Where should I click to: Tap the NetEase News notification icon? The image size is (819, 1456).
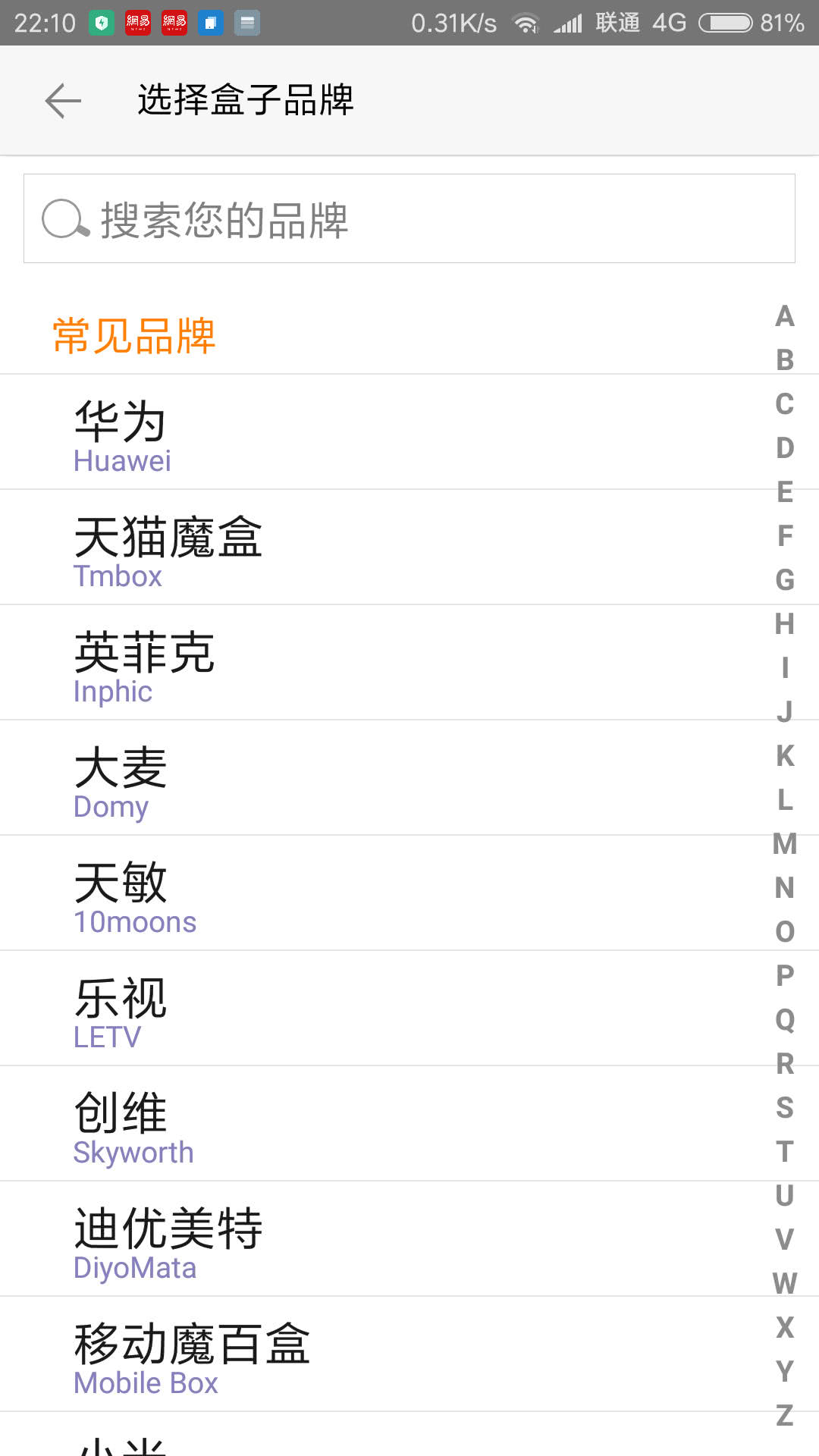pos(138,22)
